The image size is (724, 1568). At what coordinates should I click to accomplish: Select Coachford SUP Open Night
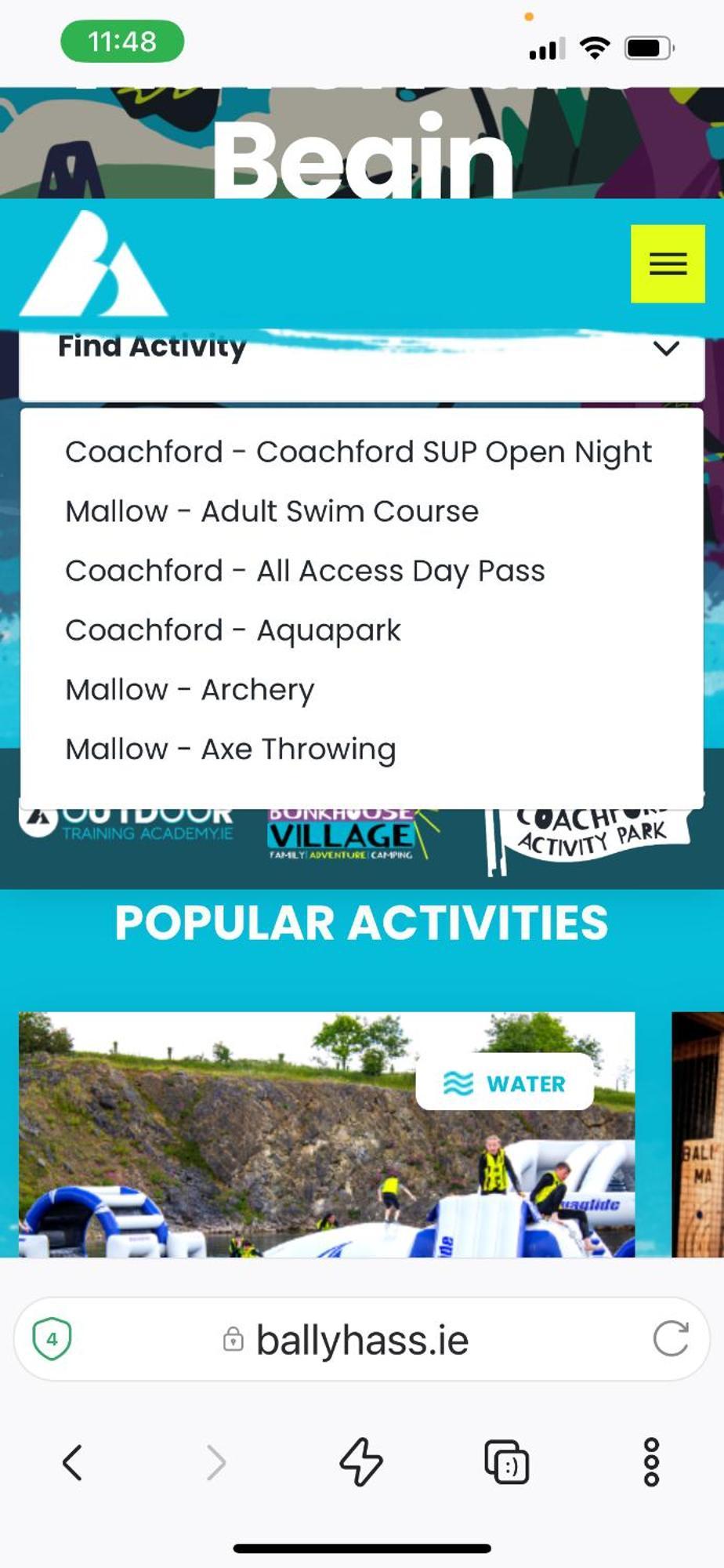(x=358, y=452)
